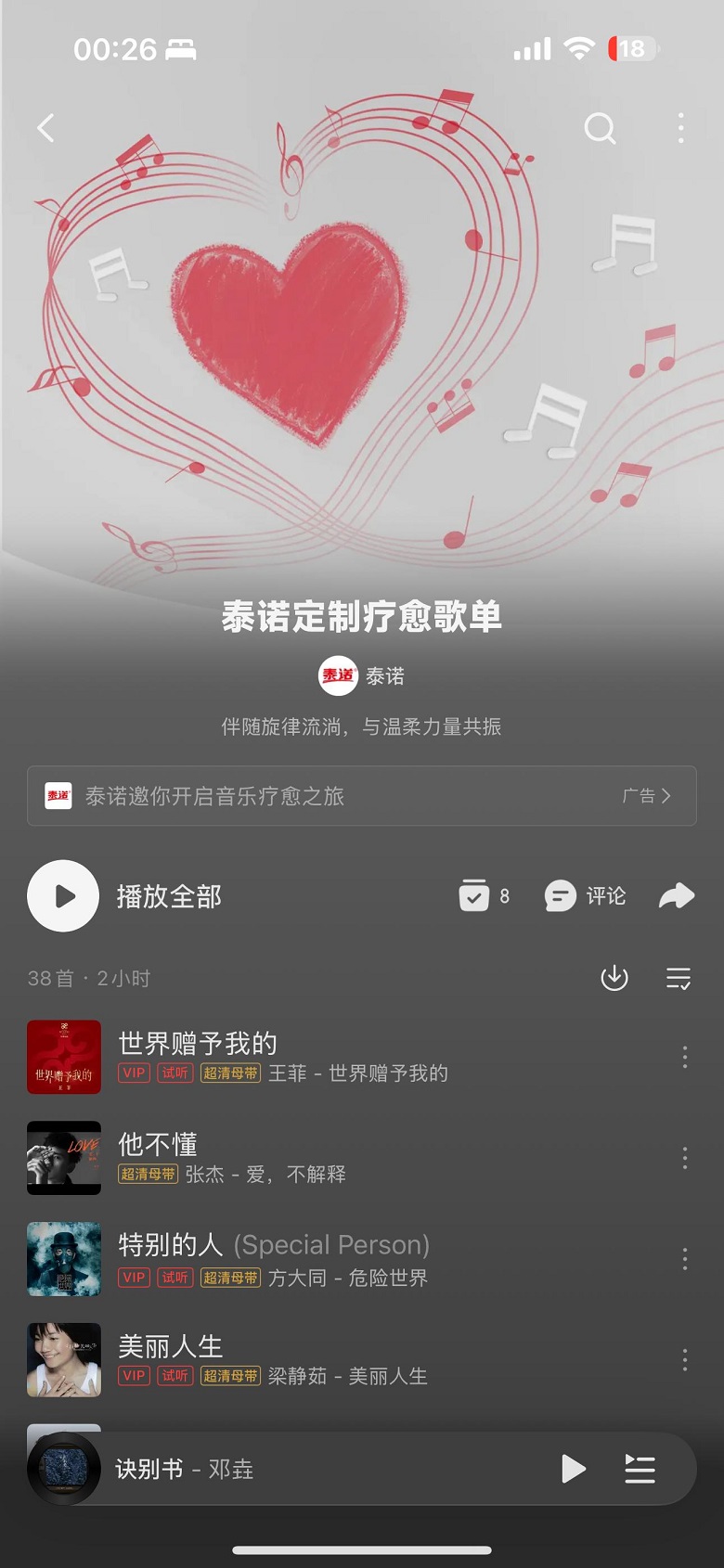Screen dimensions: 724x1568
Task: Open search from the top bar
Action: point(601,129)
